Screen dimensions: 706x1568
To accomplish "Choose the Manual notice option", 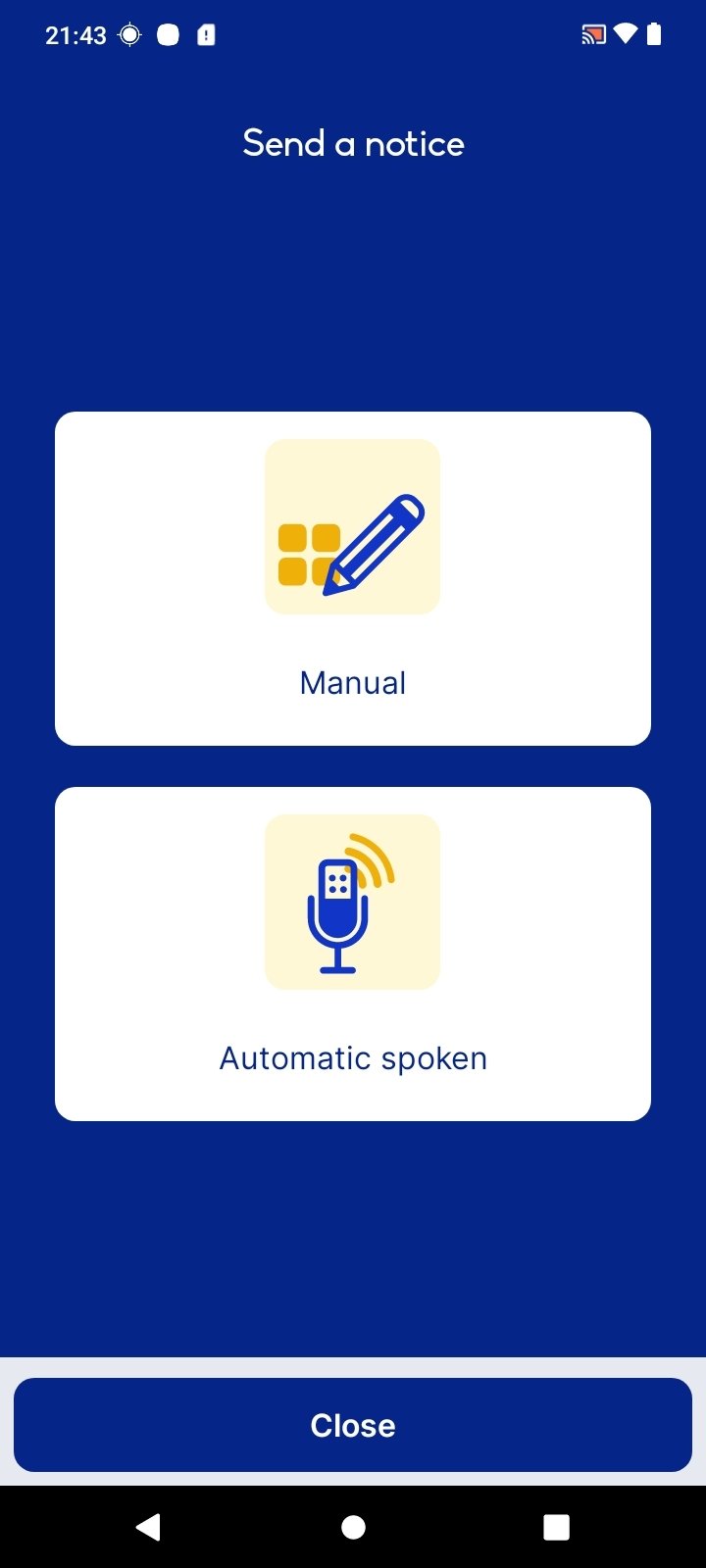I will [x=353, y=578].
